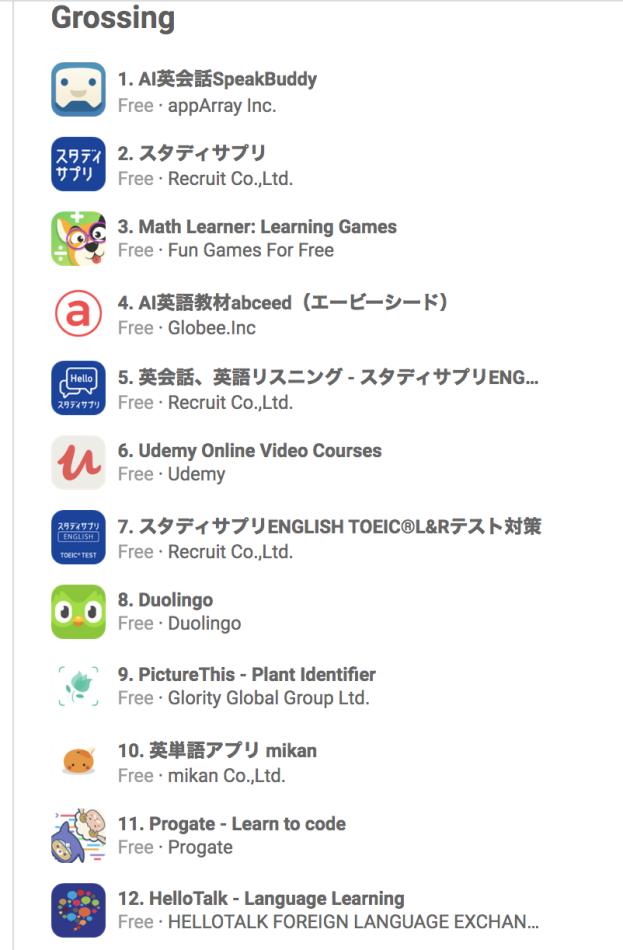The image size is (623, 950).
Task: Open 英単語アプリ mikan entry
Action: (217, 750)
